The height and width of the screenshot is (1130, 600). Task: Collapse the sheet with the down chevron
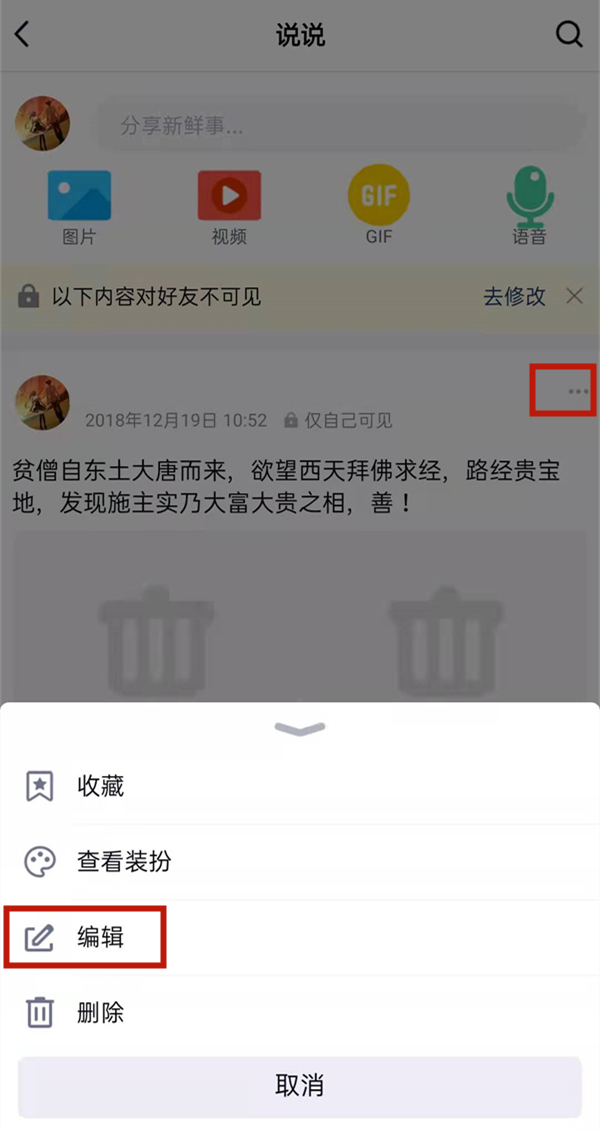pos(299,729)
